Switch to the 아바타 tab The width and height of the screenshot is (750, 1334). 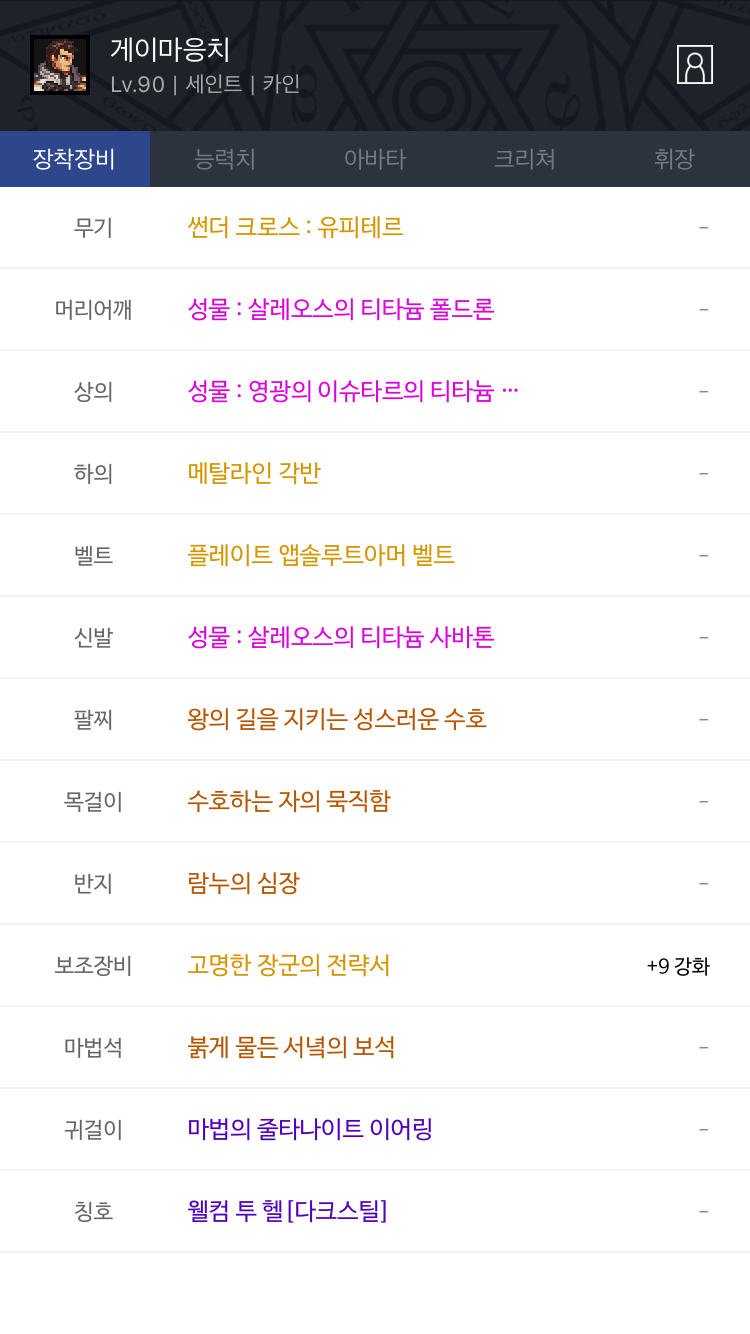375,159
